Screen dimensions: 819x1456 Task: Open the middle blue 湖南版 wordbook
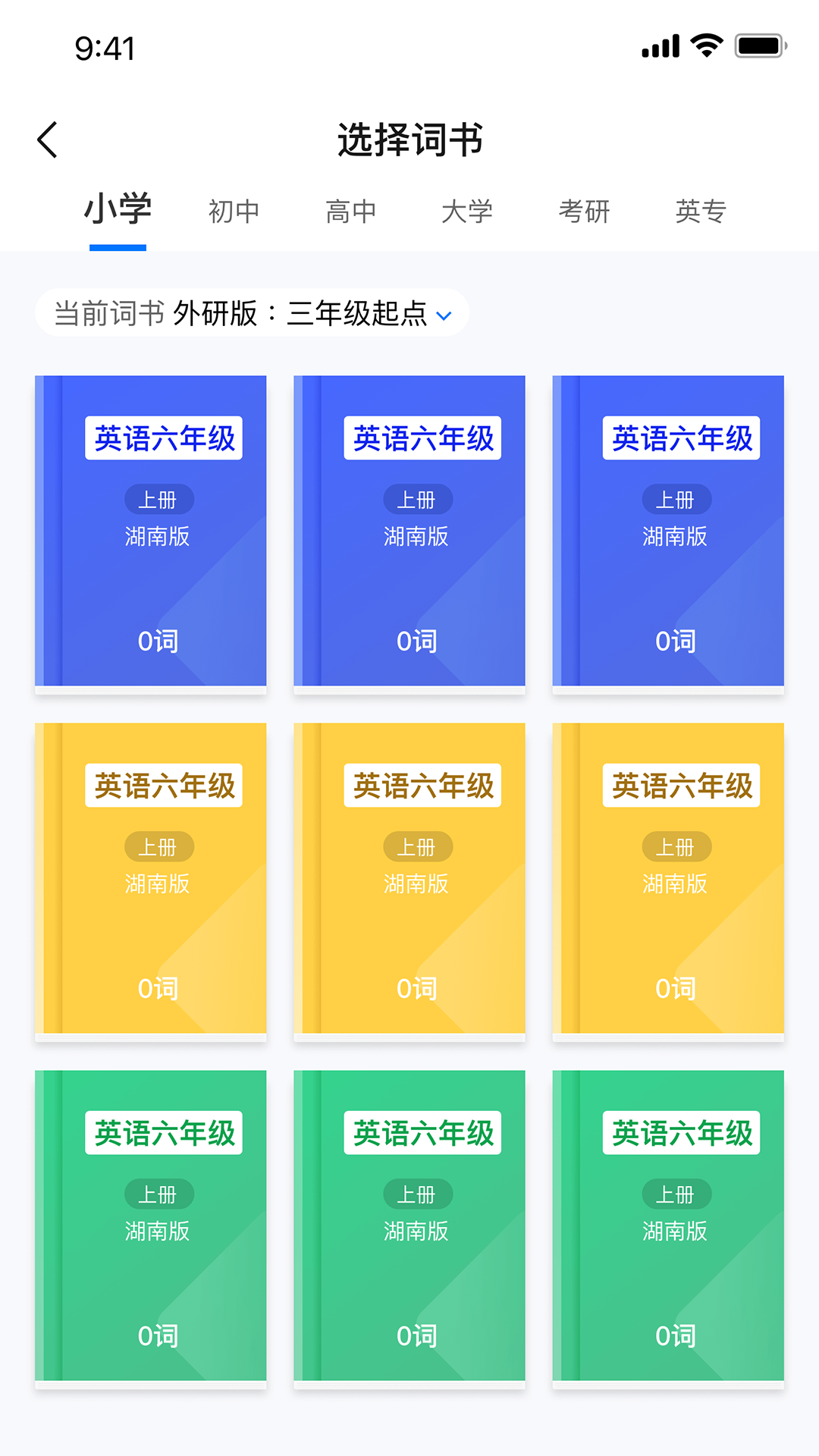pyautogui.click(x=409, y=531)
